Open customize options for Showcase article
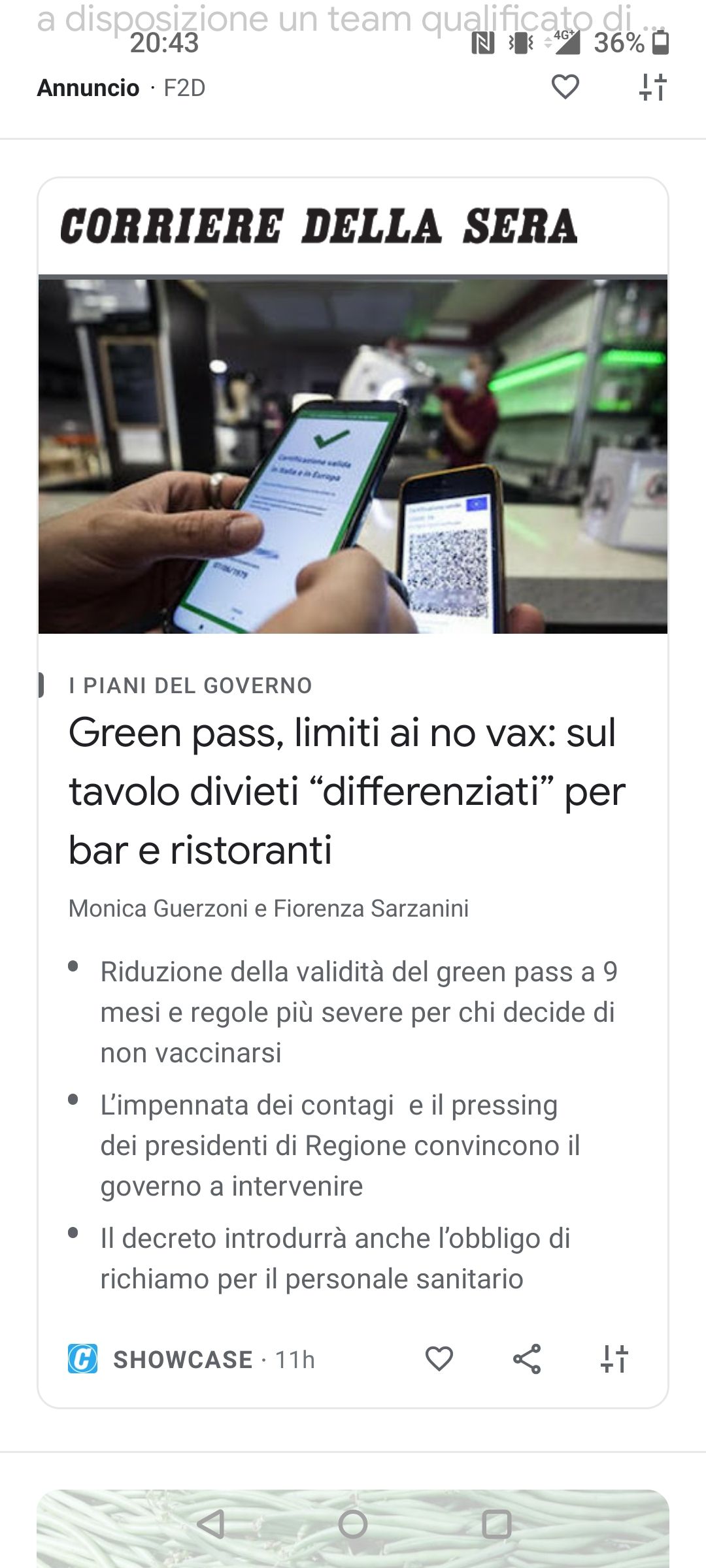This screenshot has width=706, height=1568. click(614, 1359)
